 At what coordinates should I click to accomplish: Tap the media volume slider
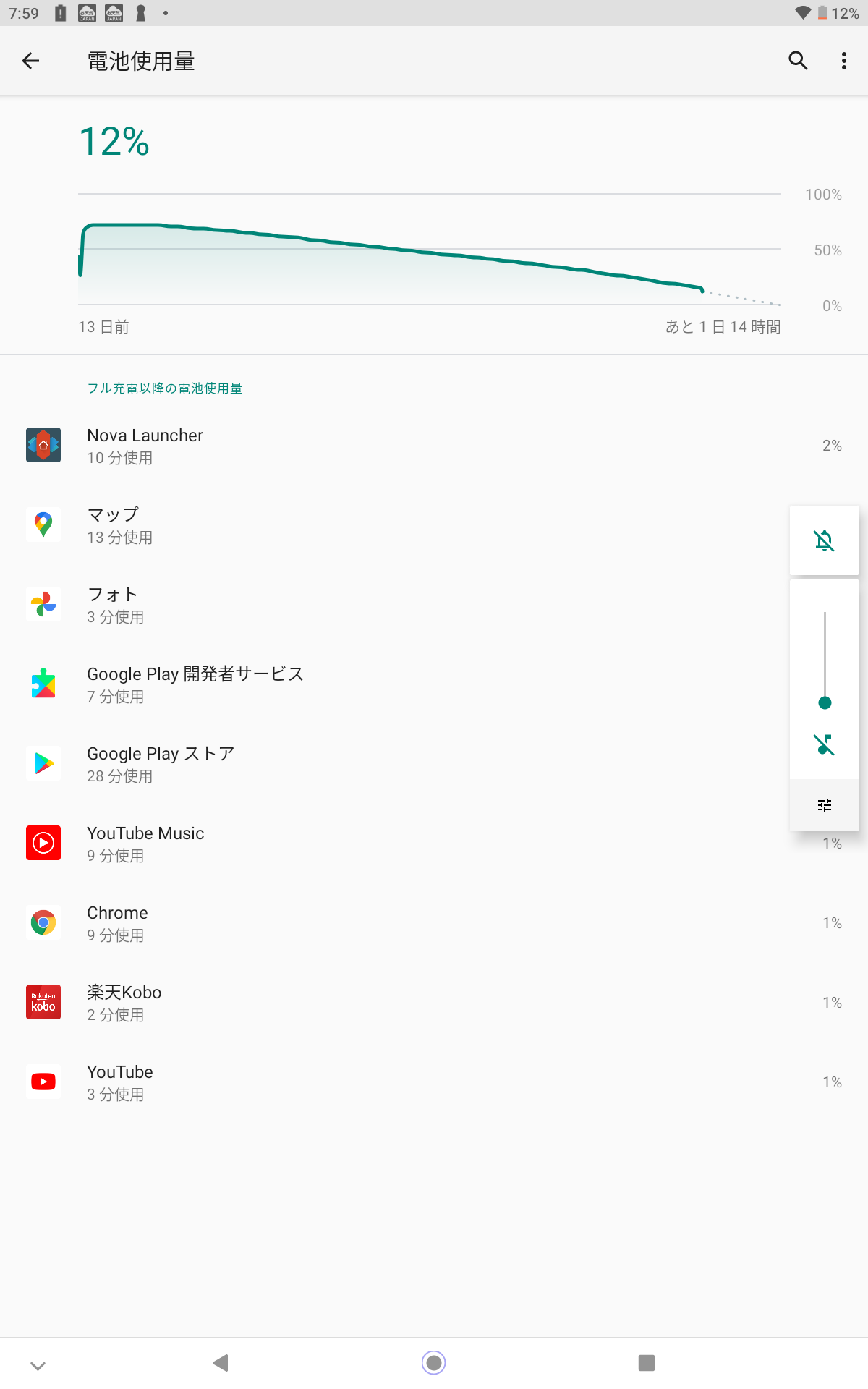coord(825,658)
